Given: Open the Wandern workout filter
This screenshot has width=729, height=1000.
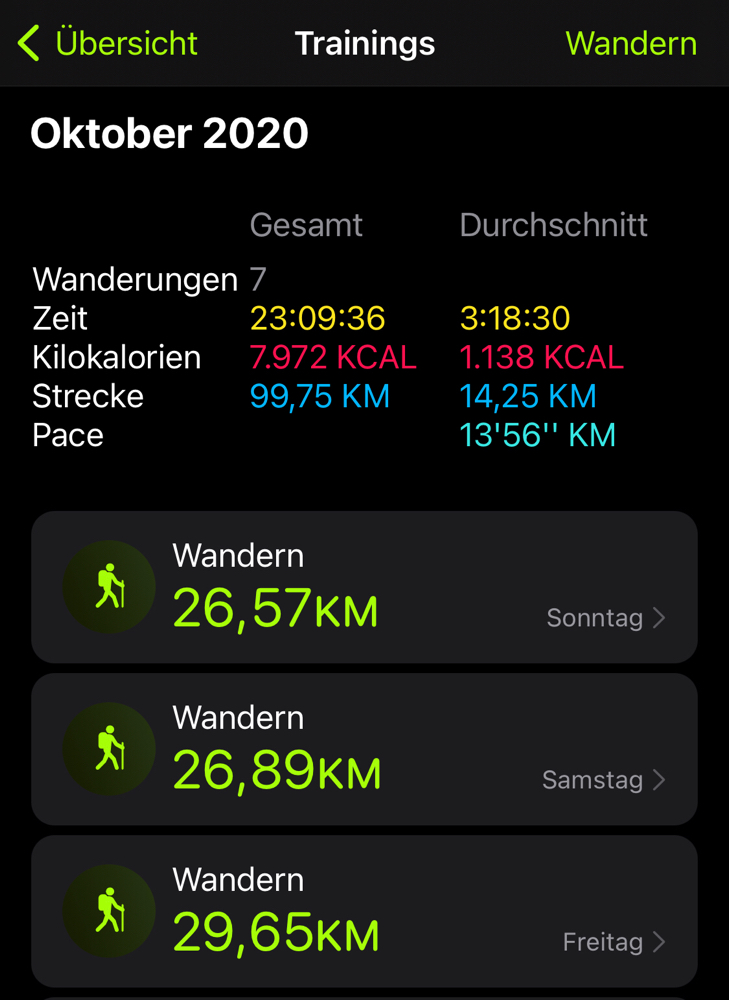Looking at the screenshot, I should pos(630,44).
